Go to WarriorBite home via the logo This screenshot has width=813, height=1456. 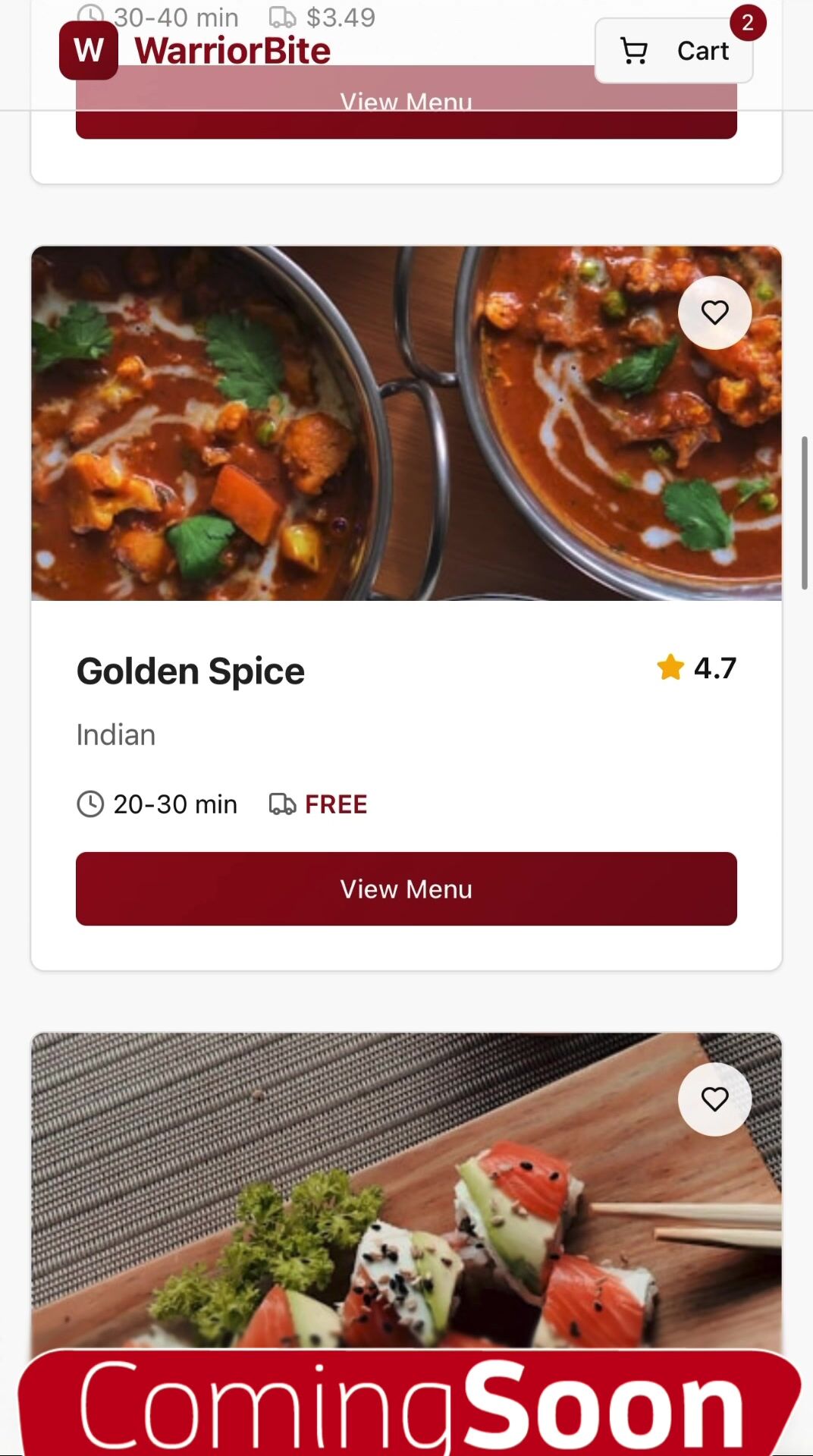[196, 51]
